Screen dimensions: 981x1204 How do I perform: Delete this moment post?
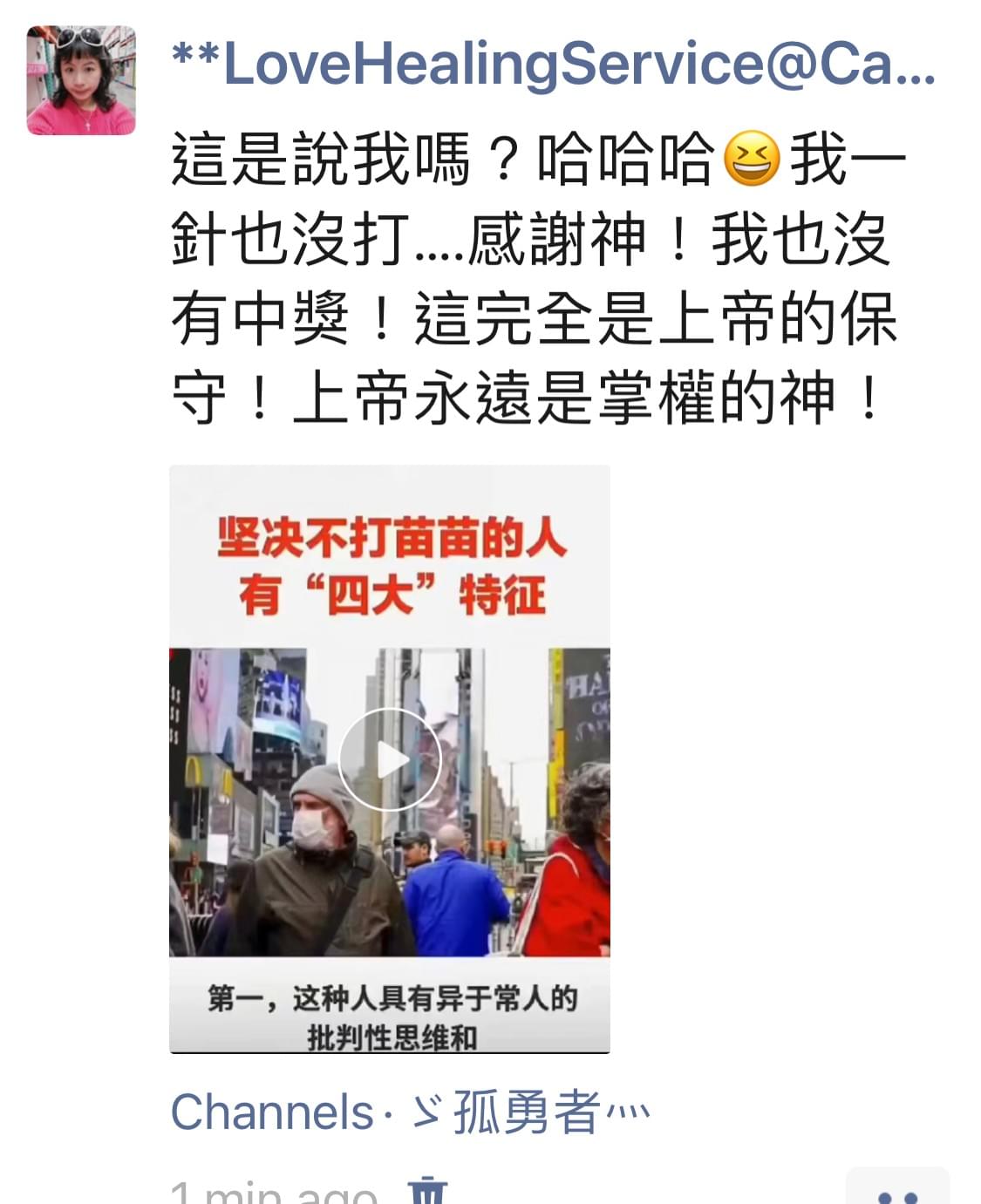click(428, 1191)
